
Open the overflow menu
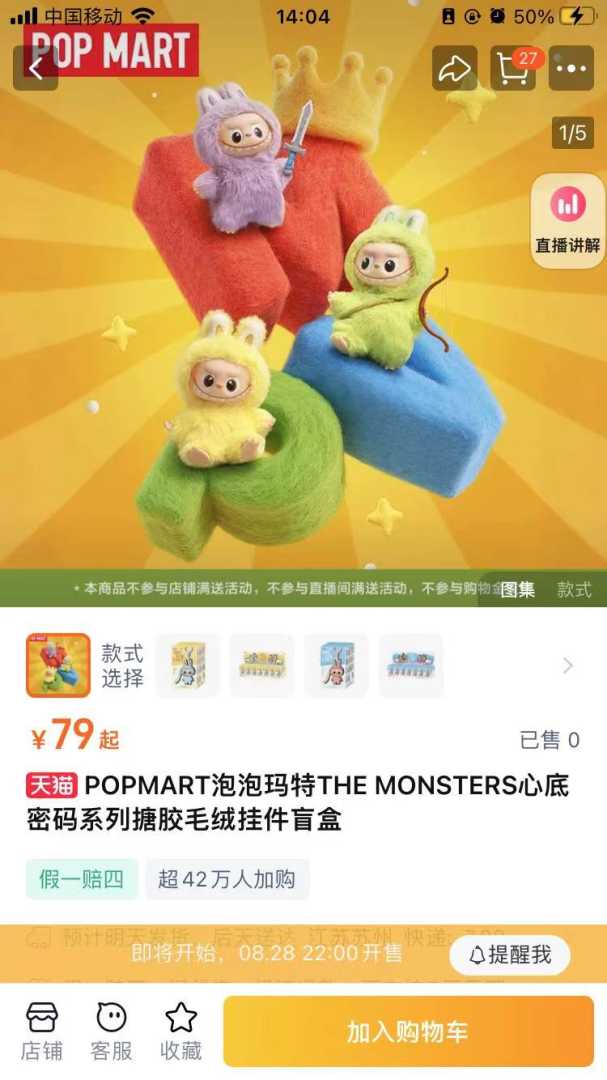pos(572,68)
